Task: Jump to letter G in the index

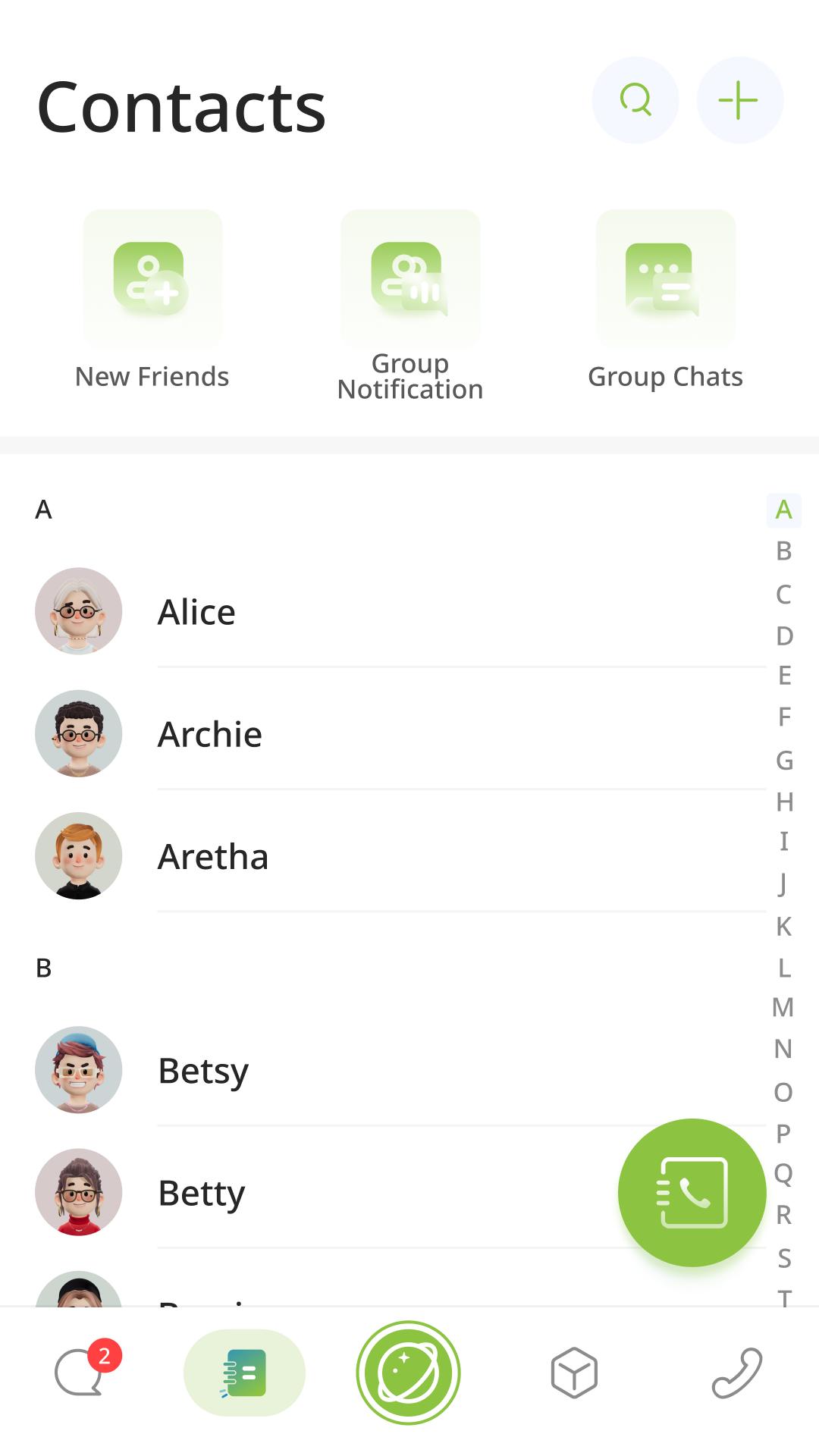Action: coord(784,760)
